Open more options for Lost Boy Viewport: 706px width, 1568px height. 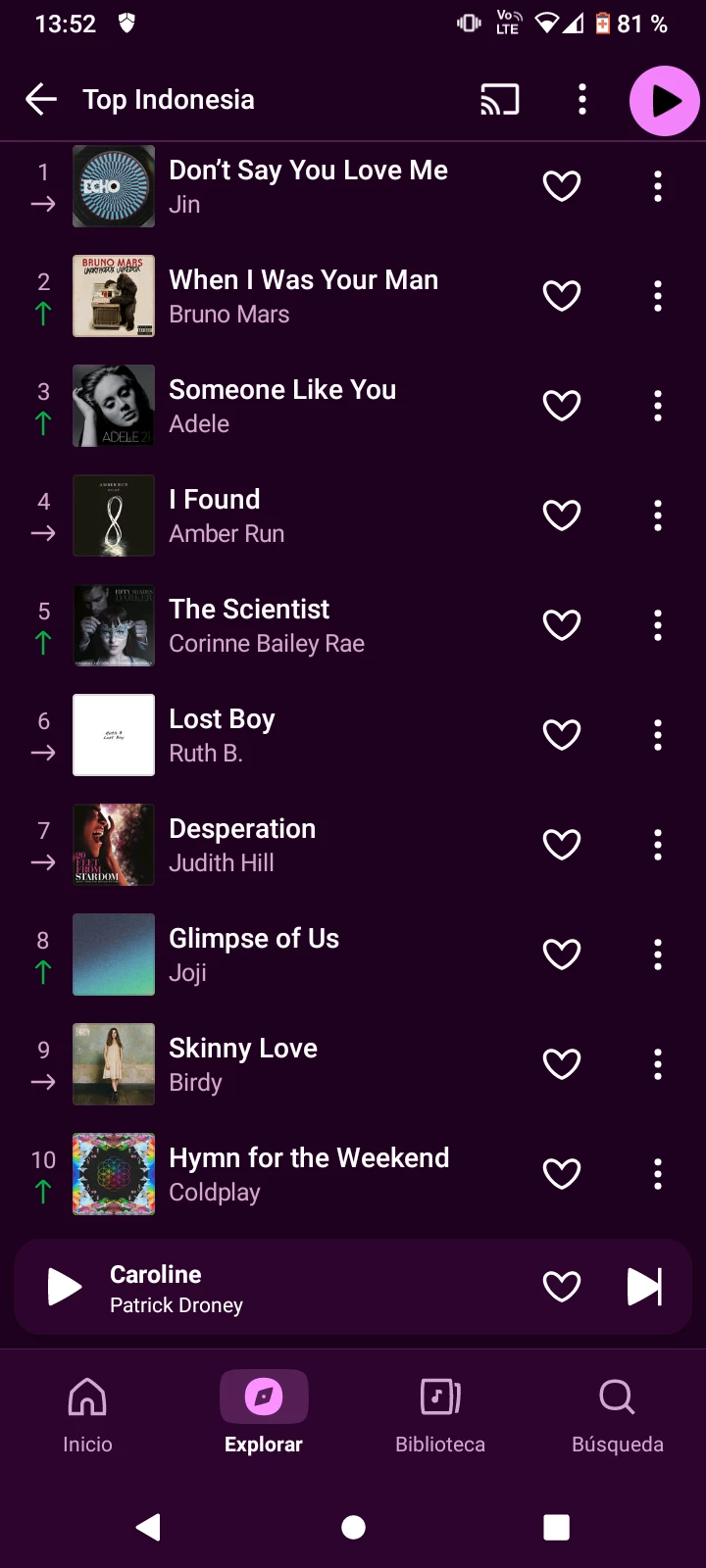tap(658, 735)
